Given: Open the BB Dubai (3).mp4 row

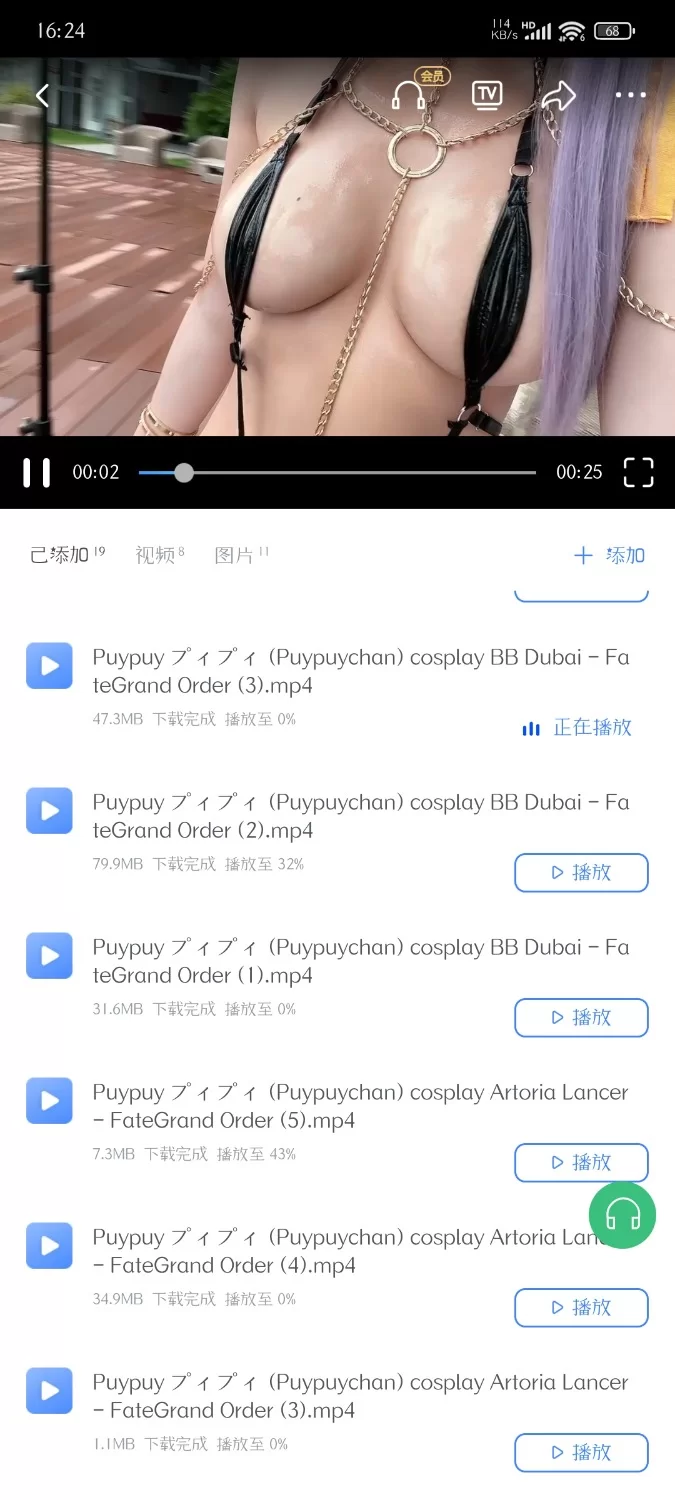Looking at the screenshot, I should (x=300, y=672).
